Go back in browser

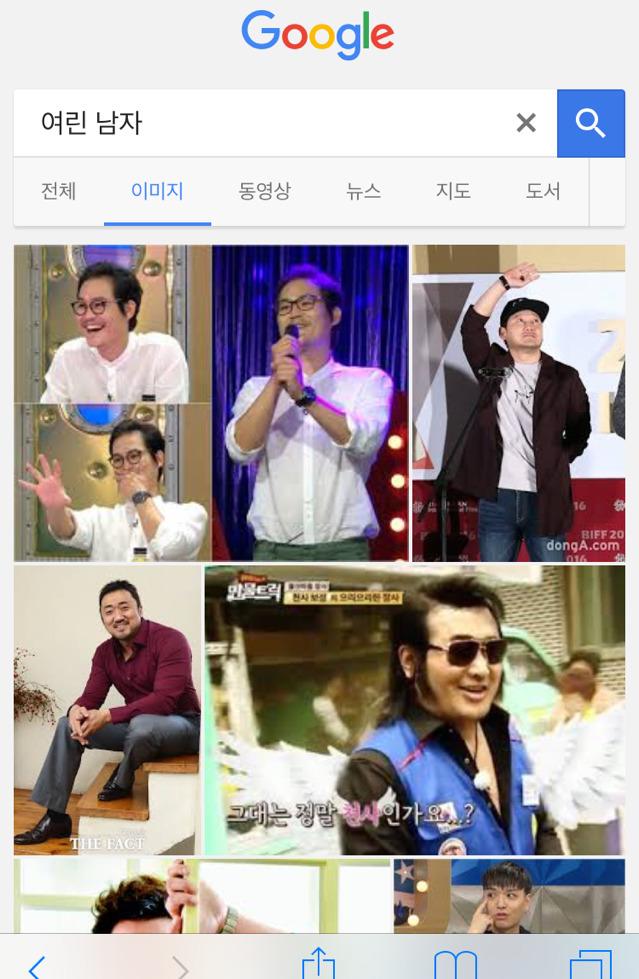[37, 965]
